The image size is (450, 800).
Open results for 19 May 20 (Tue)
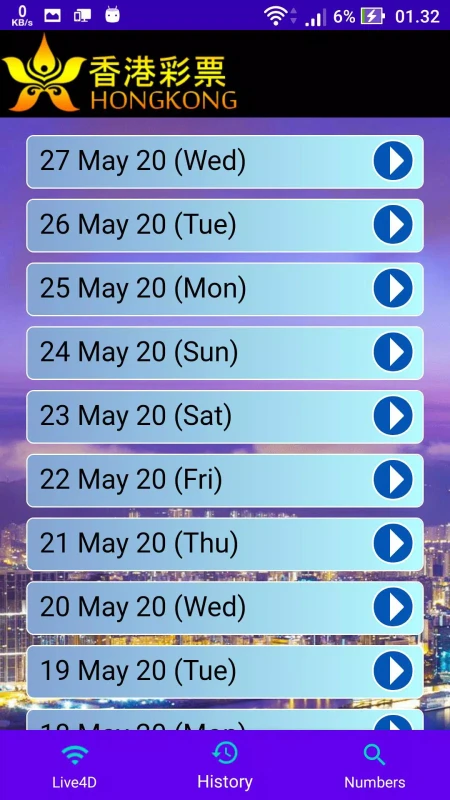(x=225, y=672)
